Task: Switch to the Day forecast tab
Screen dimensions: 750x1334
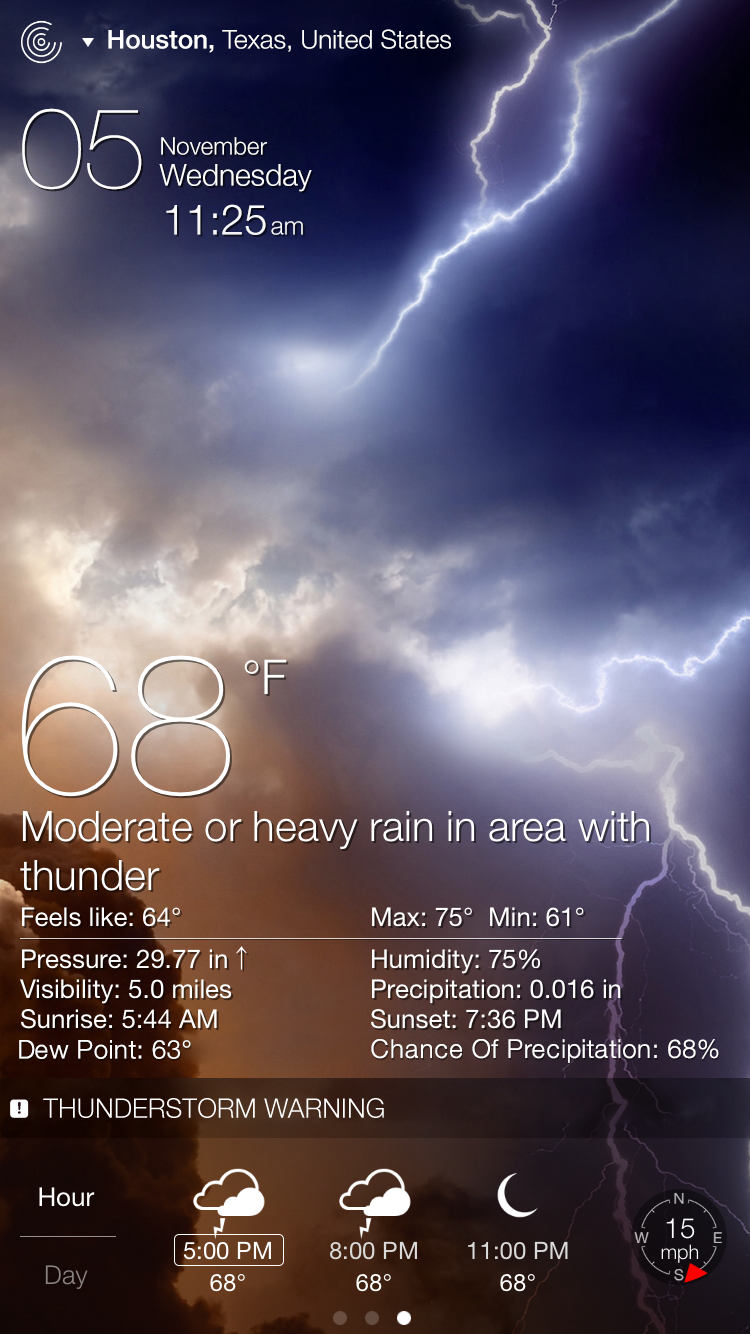Action: tap(66, 1275)
